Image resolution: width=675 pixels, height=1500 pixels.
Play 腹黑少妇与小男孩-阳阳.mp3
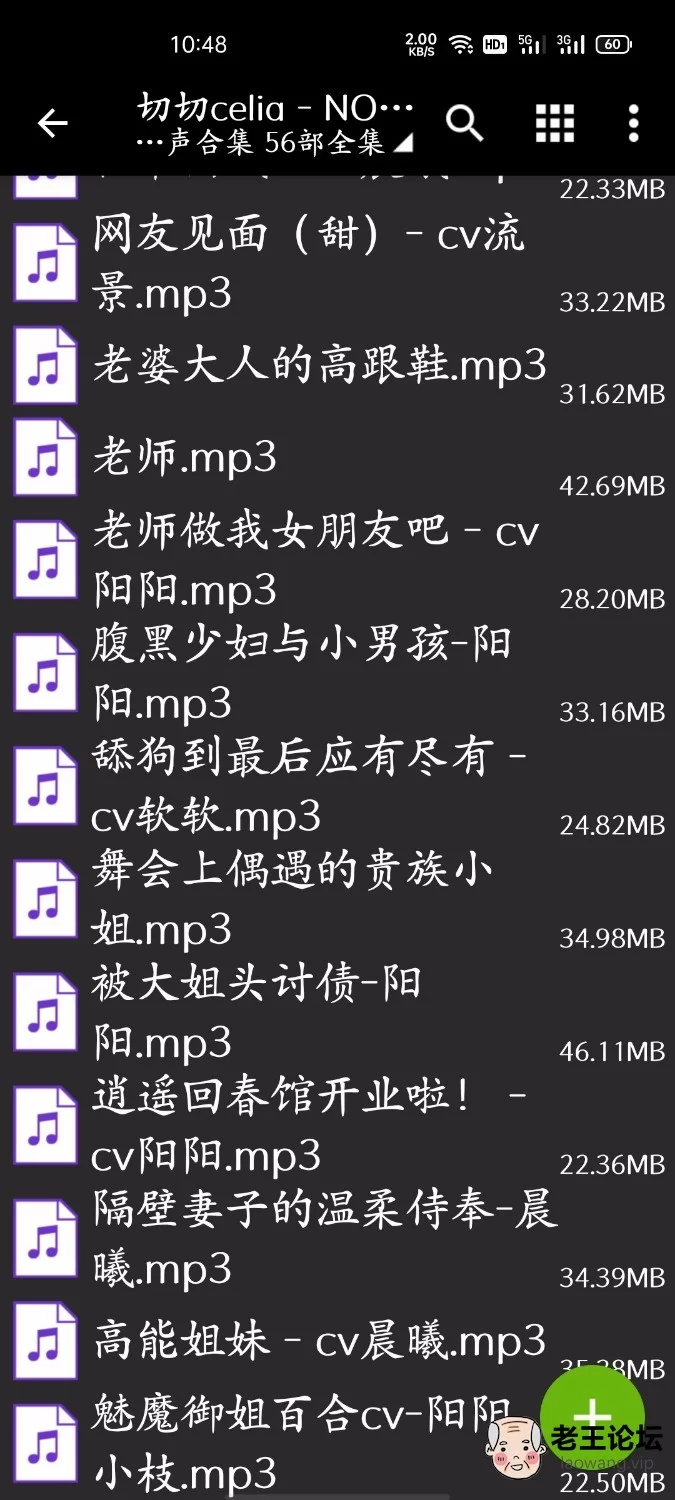337,673
